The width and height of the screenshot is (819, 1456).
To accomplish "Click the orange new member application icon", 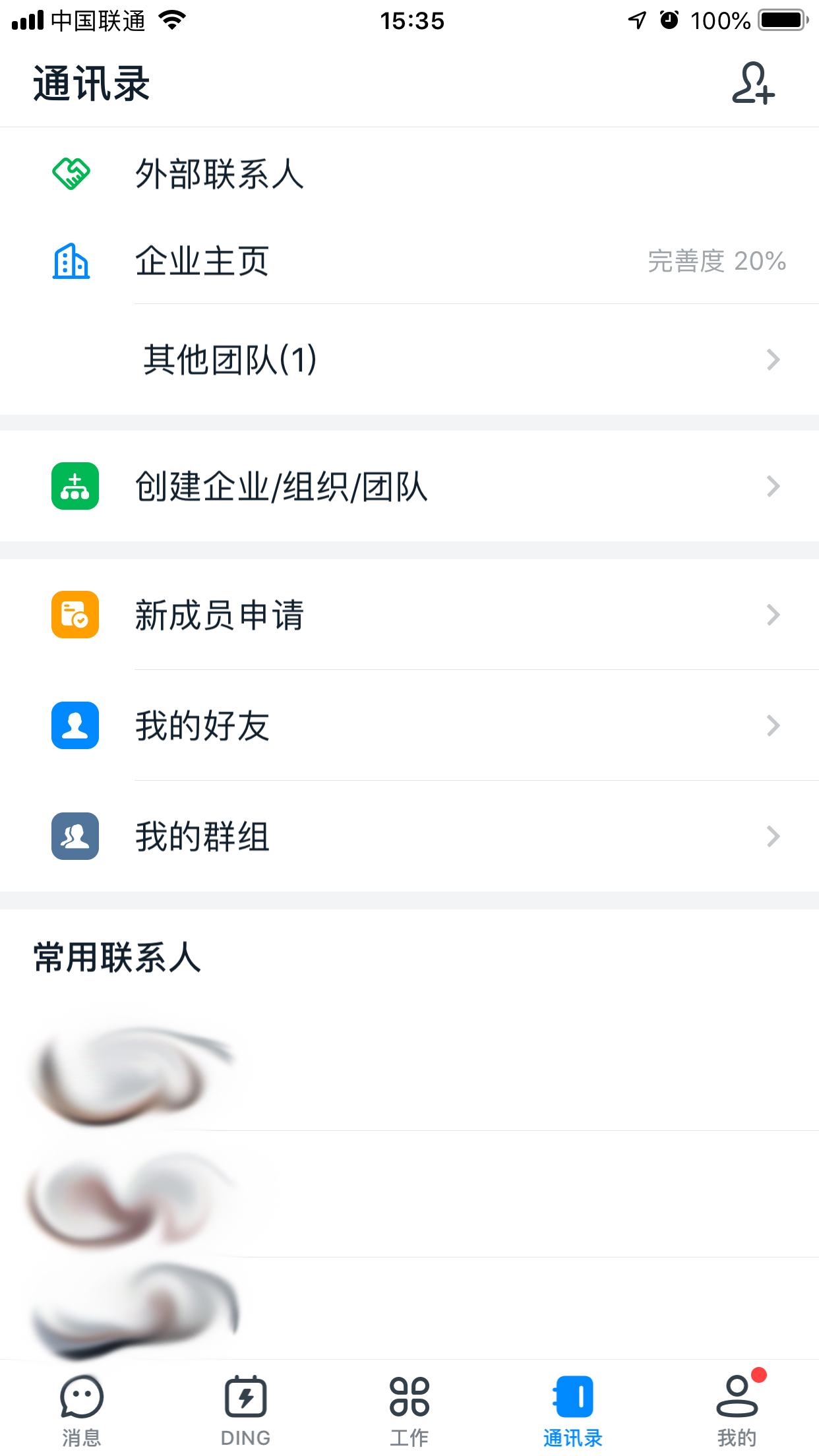I will click(75, 615).
